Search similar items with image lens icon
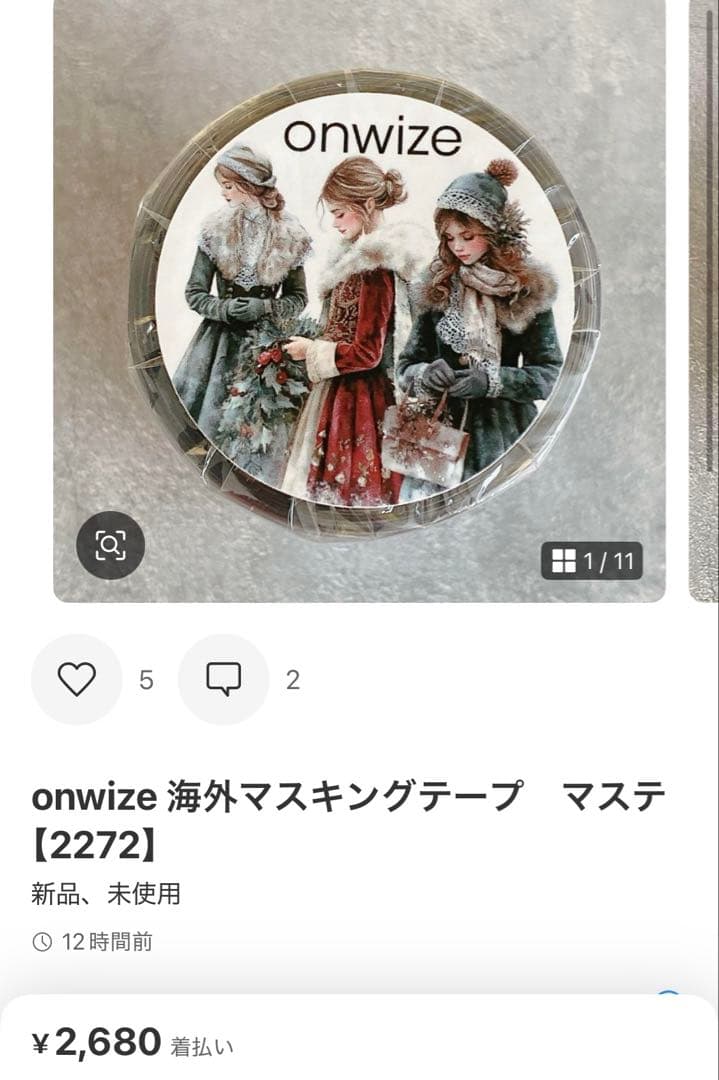Image resolution: width=719 pixels, height=1080 pixels. click(110, 545)
